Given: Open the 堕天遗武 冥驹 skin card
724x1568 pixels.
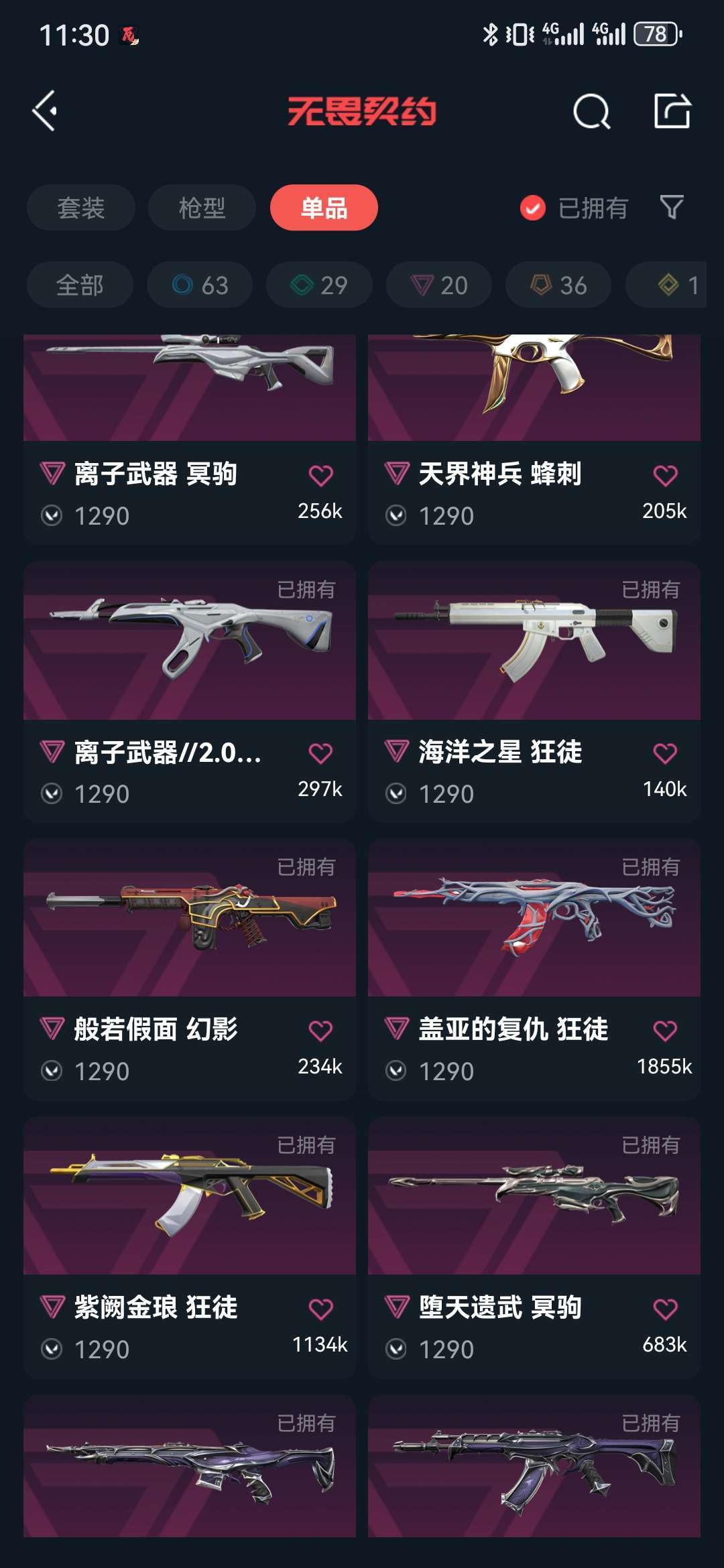Looking at the screenshot, I should (534, 1247).
